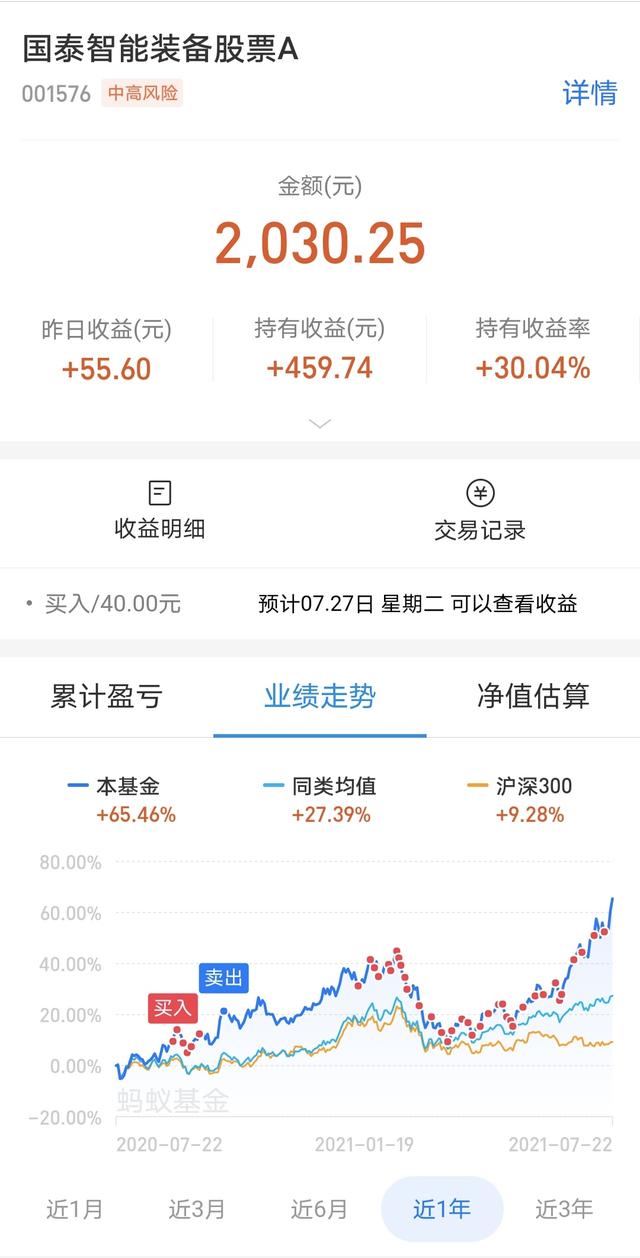Open 交易记录 transaction records

pyautogui.click(x=480, y=510)
